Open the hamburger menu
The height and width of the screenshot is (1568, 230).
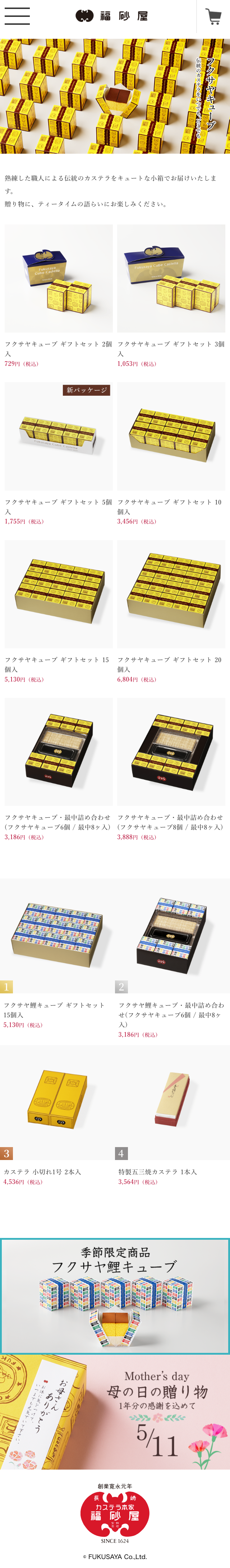17,17
